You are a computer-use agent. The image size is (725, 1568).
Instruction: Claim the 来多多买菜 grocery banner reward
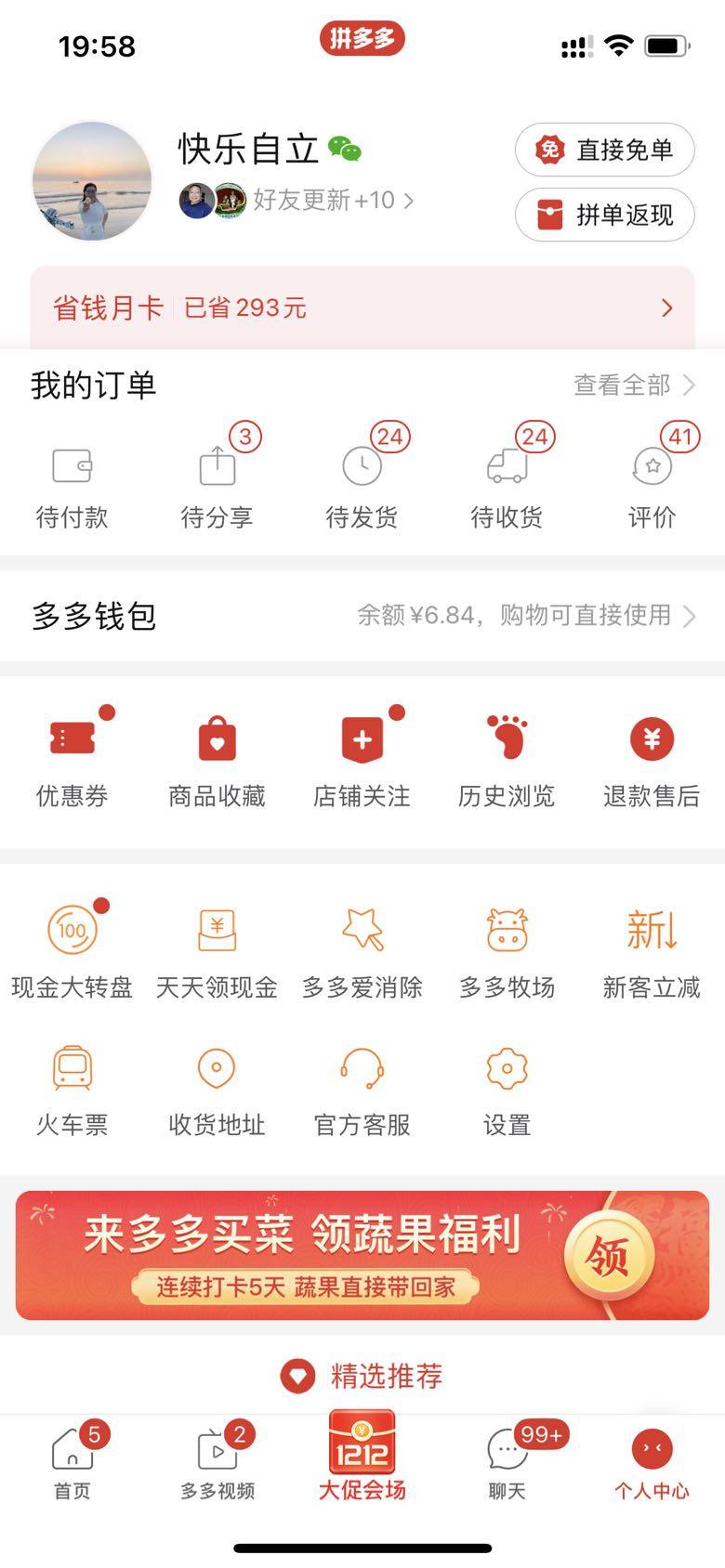point(608,1256)
